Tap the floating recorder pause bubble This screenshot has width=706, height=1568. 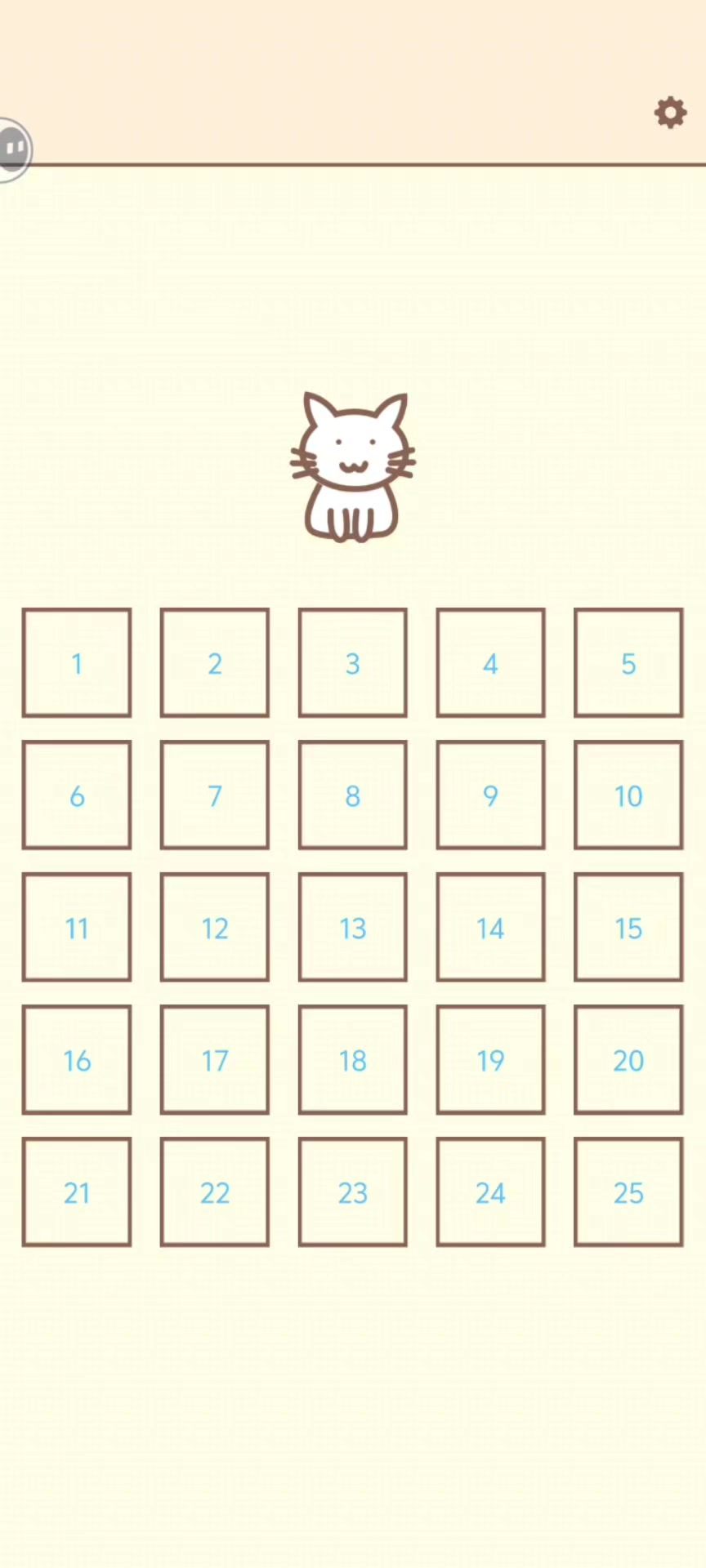(13, 149)
